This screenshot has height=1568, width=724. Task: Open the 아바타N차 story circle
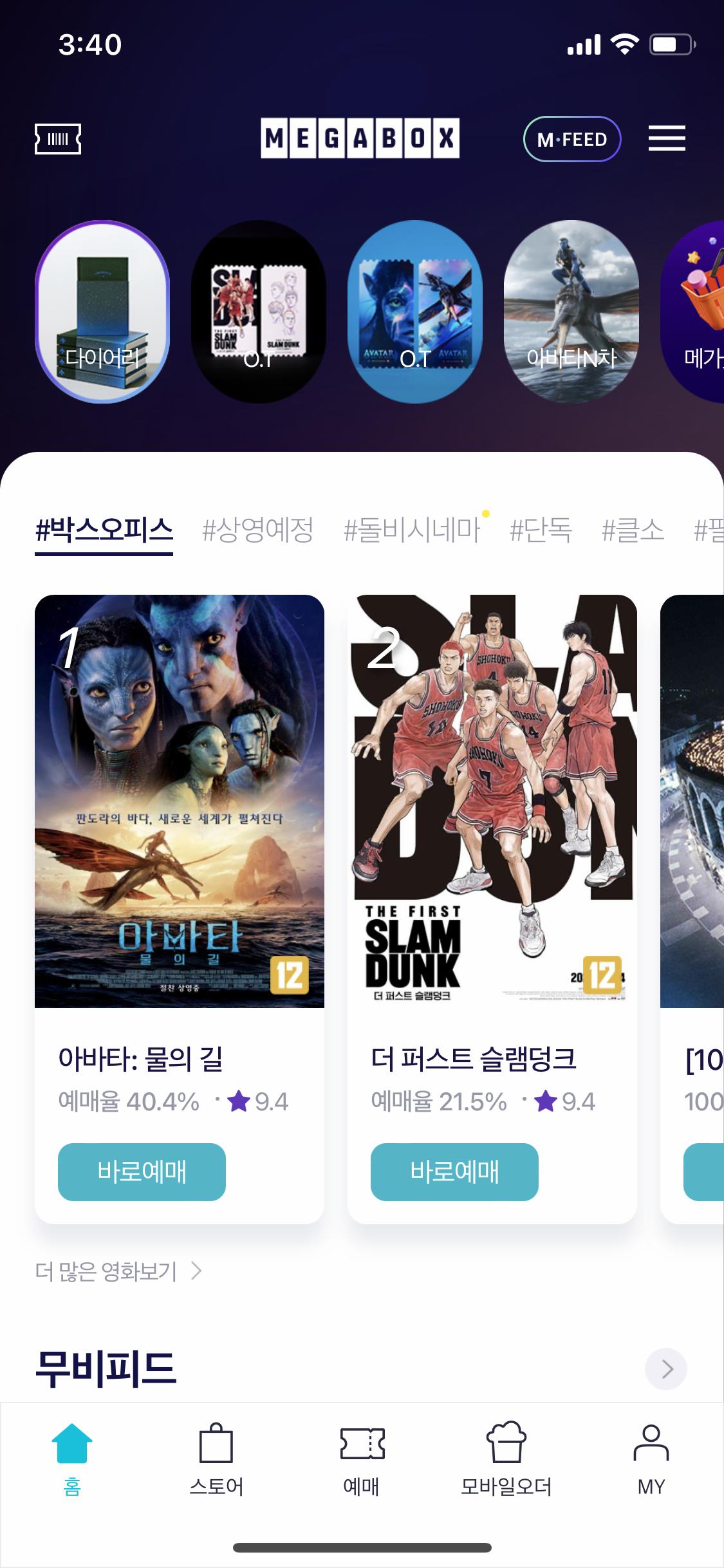571,312
